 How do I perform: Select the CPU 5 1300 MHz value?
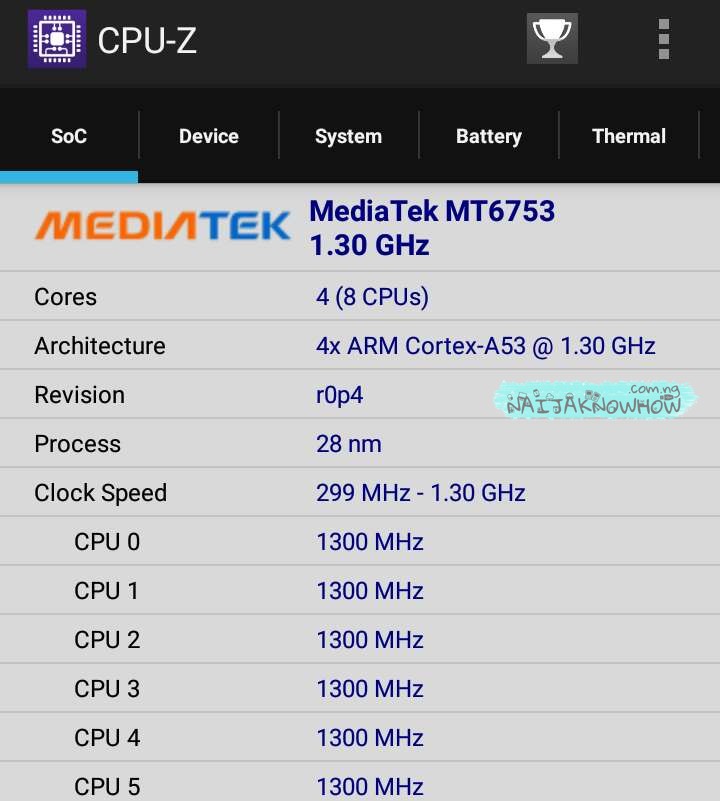pyautogui.click(x=370, y=786)
